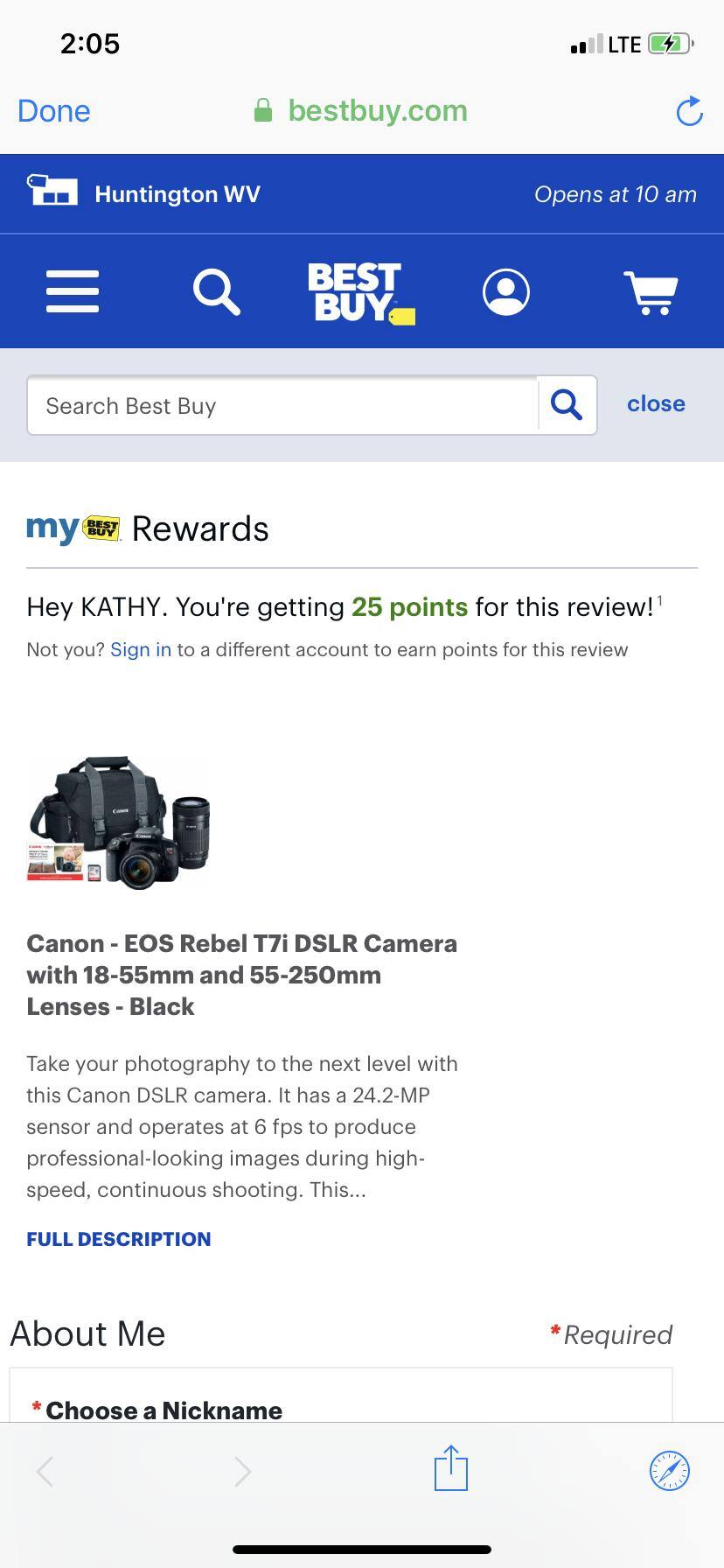The width and height of the screenshot is (724, 1568).
Task: Collapse the search bar via close
Action: coord(656,403)
